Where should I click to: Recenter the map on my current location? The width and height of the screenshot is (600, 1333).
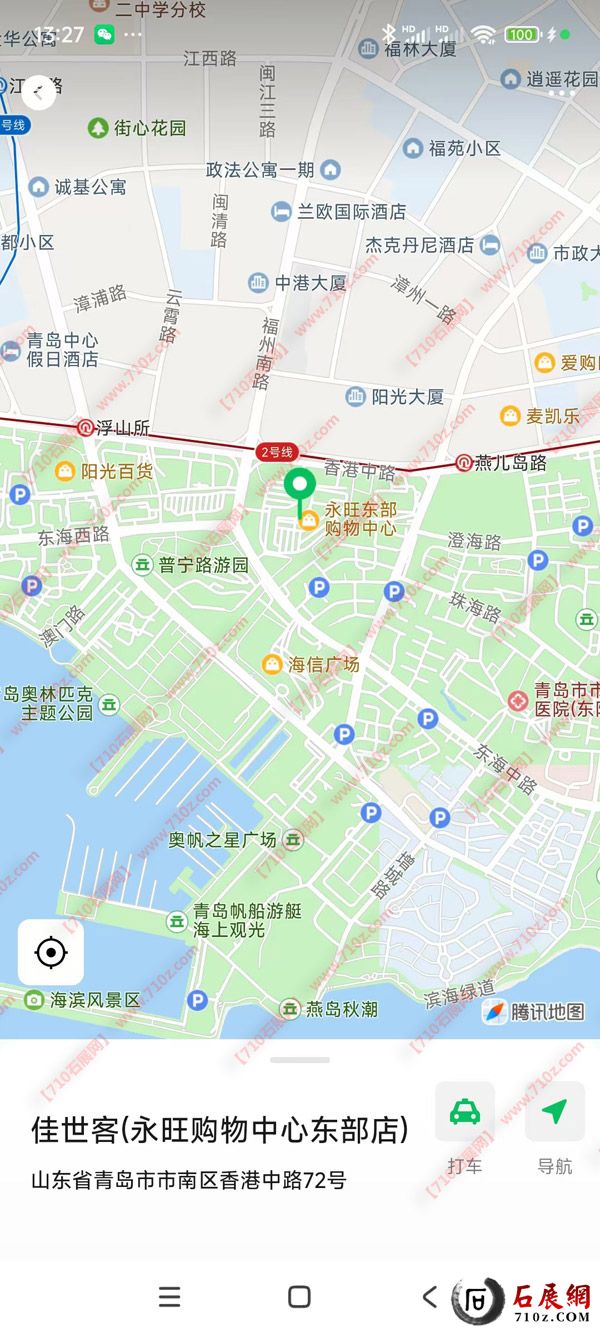51,952
